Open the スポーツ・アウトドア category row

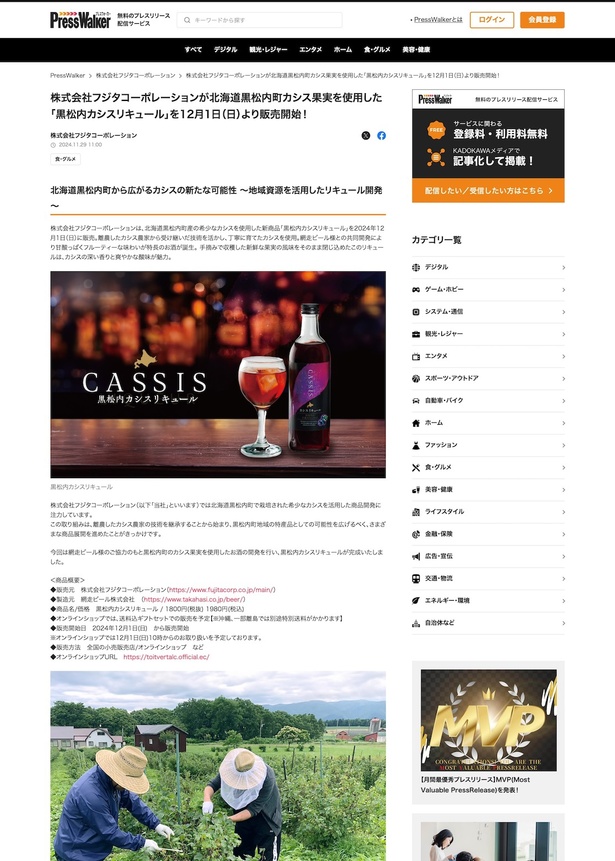pos(488,378)
